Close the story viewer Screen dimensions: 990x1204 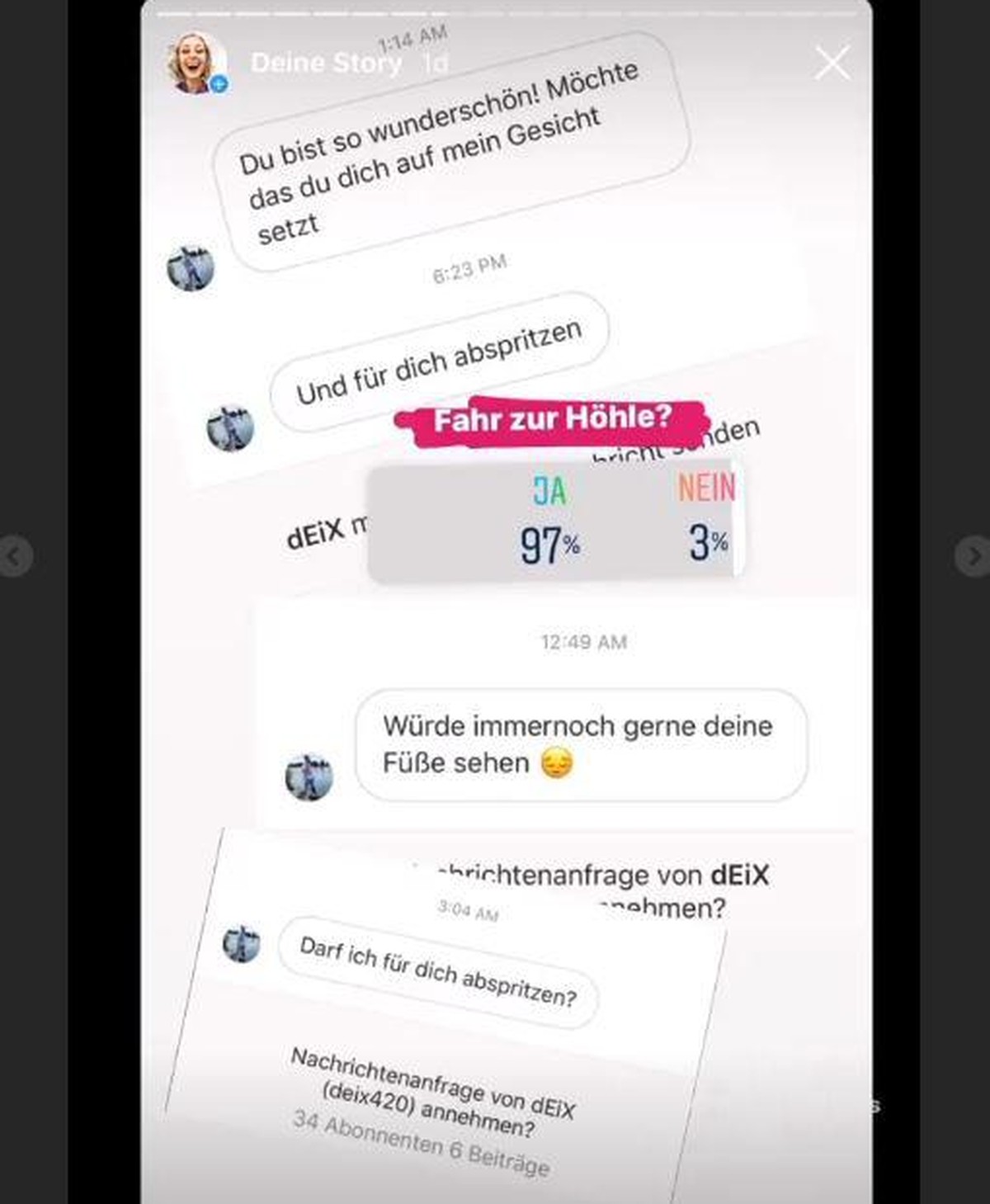(x=832, y=64)
